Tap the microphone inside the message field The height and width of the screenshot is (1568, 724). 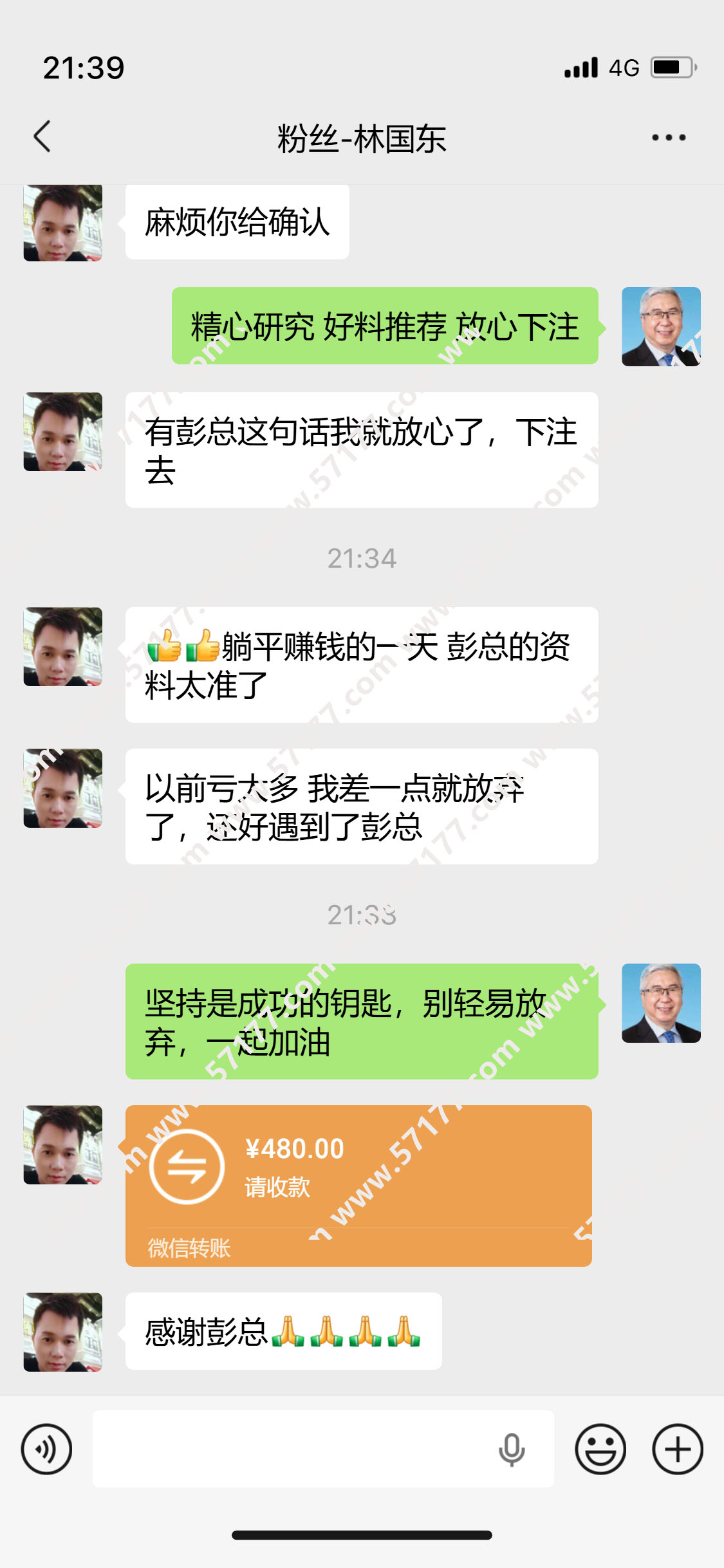click(x=512, y=1449)
